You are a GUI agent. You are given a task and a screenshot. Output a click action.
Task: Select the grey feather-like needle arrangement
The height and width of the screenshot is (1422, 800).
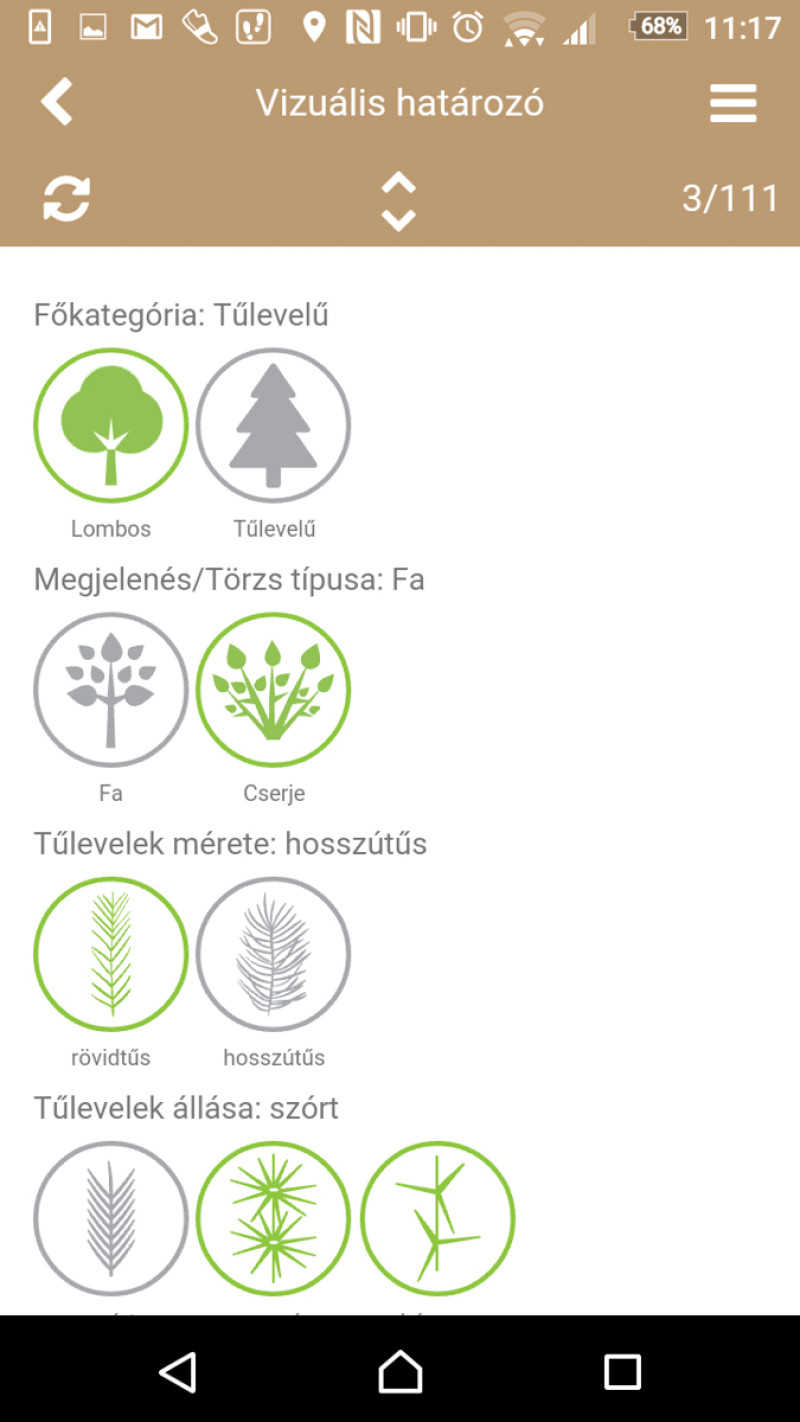(x=111, y=1218)
